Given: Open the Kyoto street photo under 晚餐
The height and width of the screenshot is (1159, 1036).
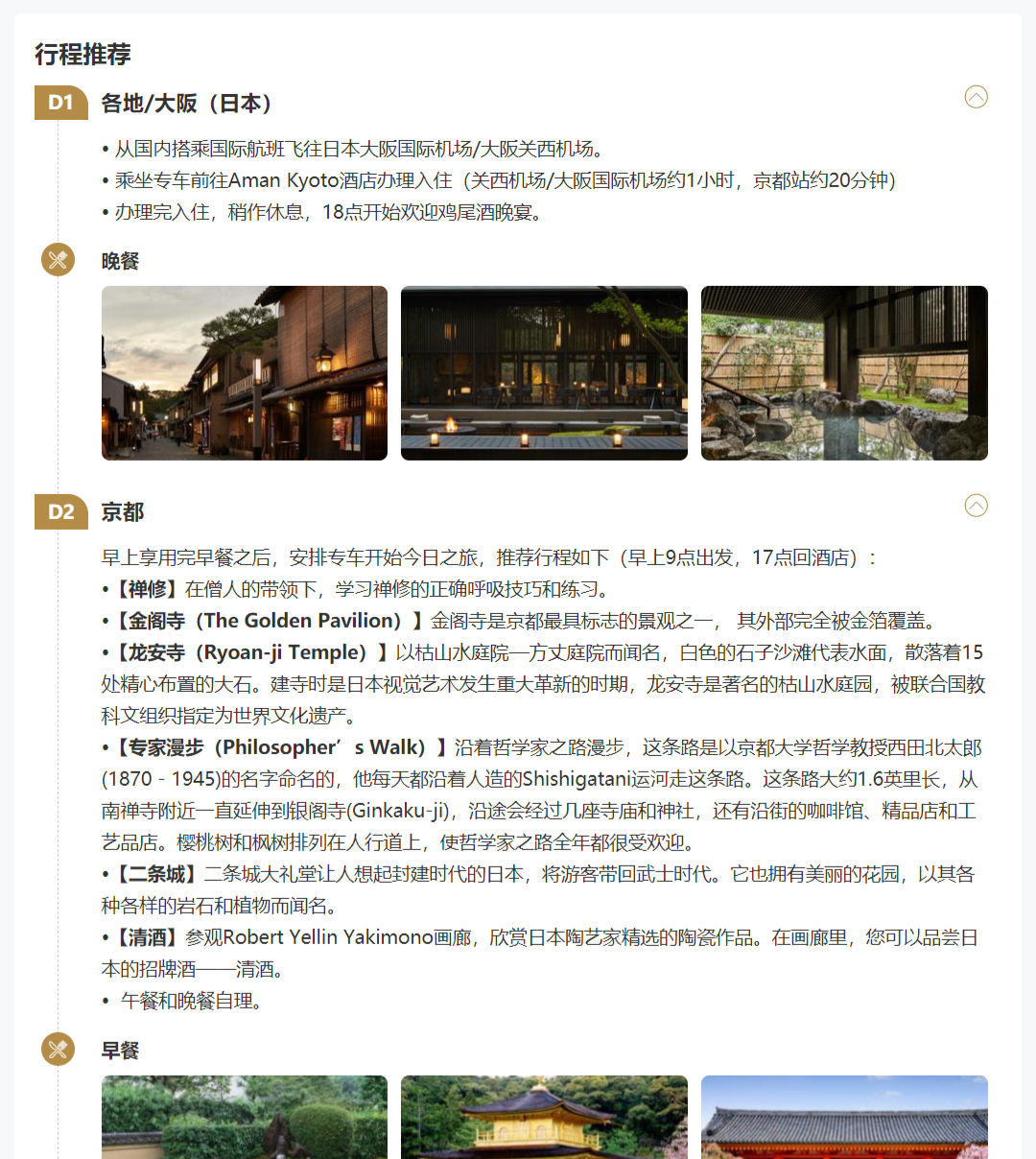Looking at the screenshot, I should click(x=245, y=373).
